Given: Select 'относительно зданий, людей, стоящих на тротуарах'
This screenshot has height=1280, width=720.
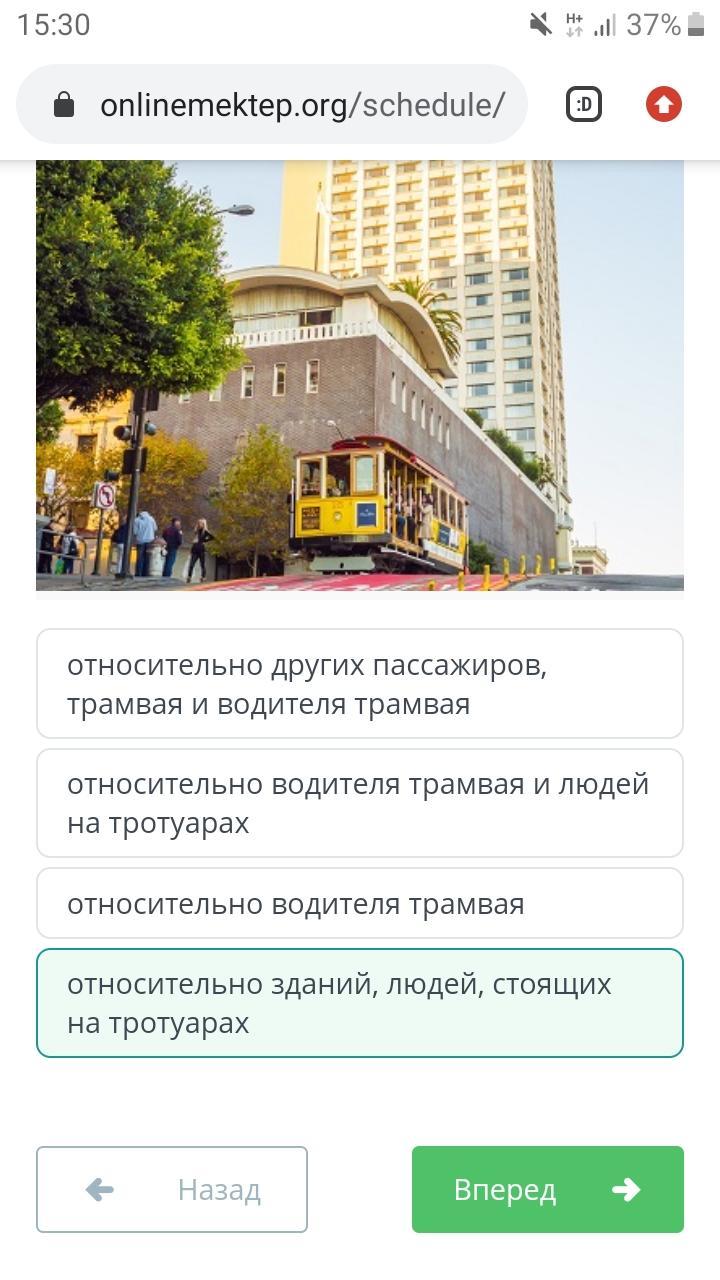Looking at the screenshot, I should (360, 1003).
